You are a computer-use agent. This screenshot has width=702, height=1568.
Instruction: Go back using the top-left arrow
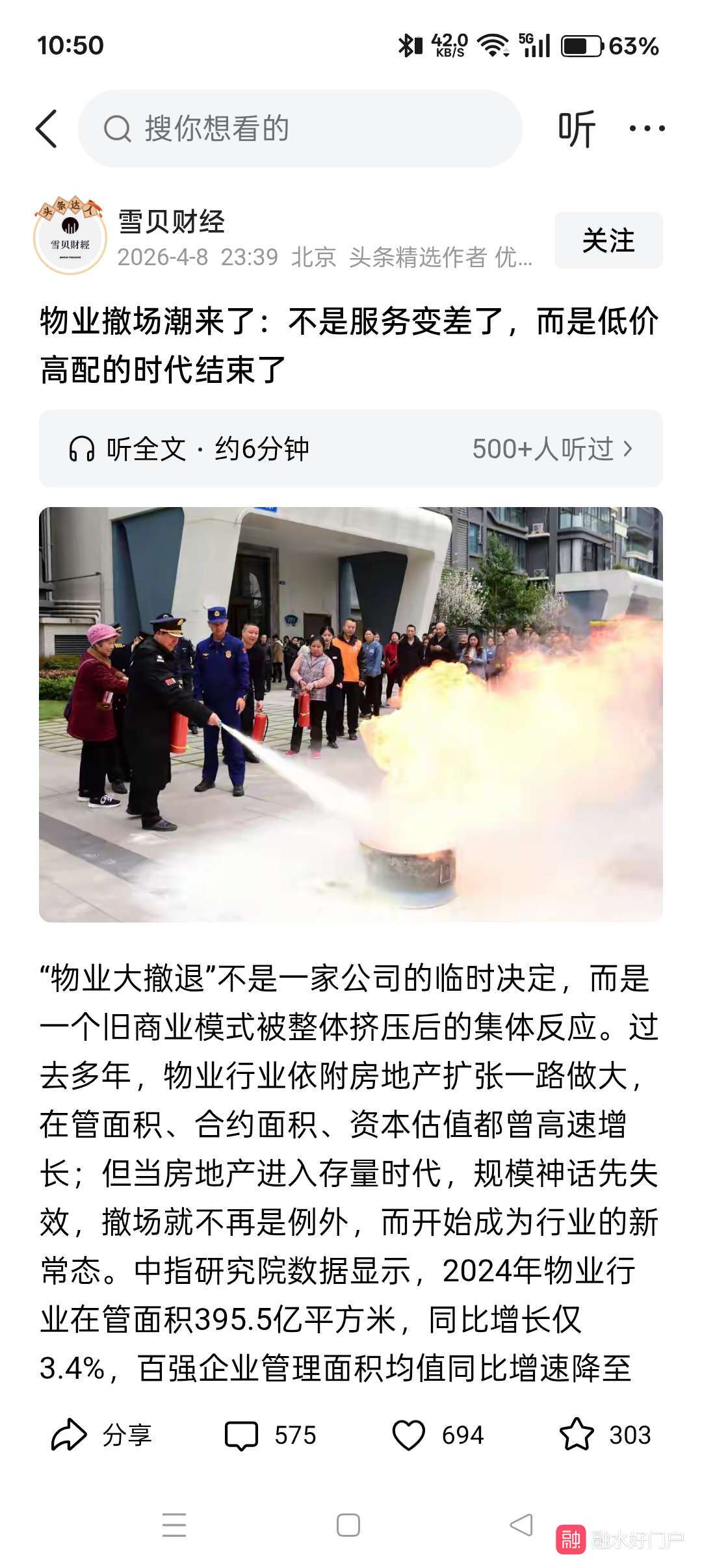coord(47,128)
